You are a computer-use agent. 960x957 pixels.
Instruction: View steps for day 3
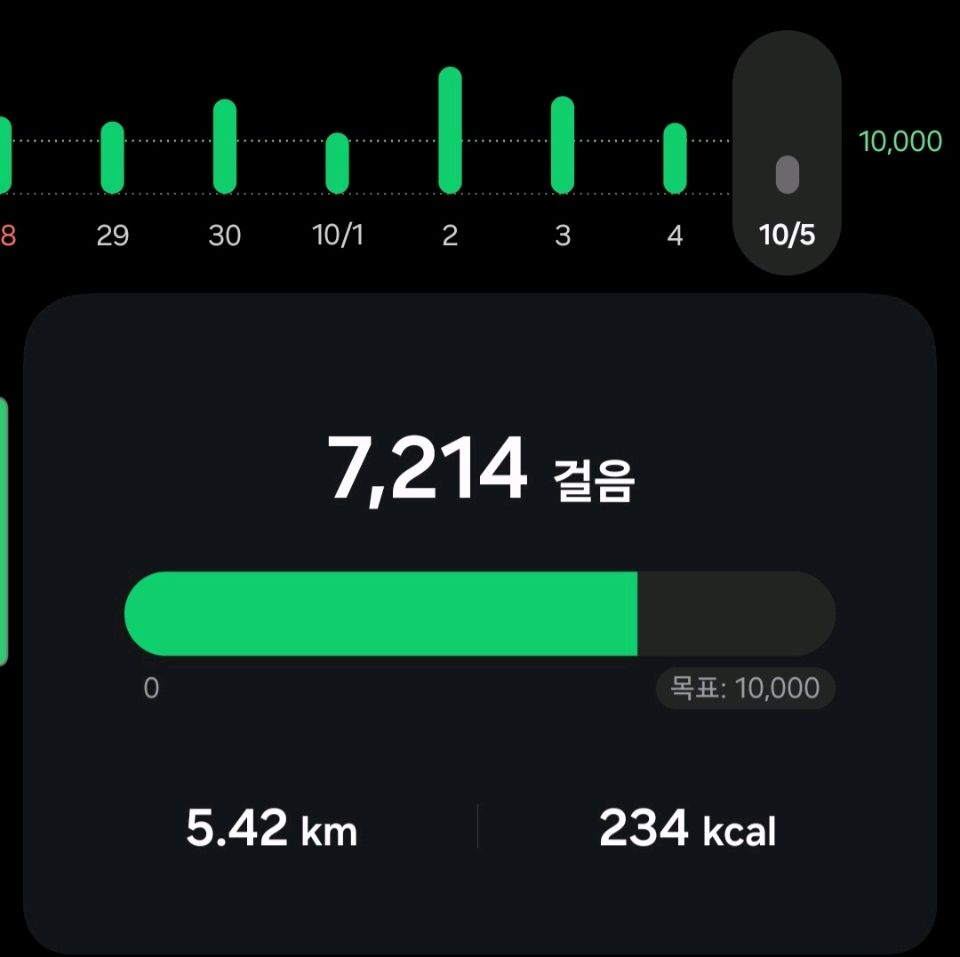click(x=563, y=145)
